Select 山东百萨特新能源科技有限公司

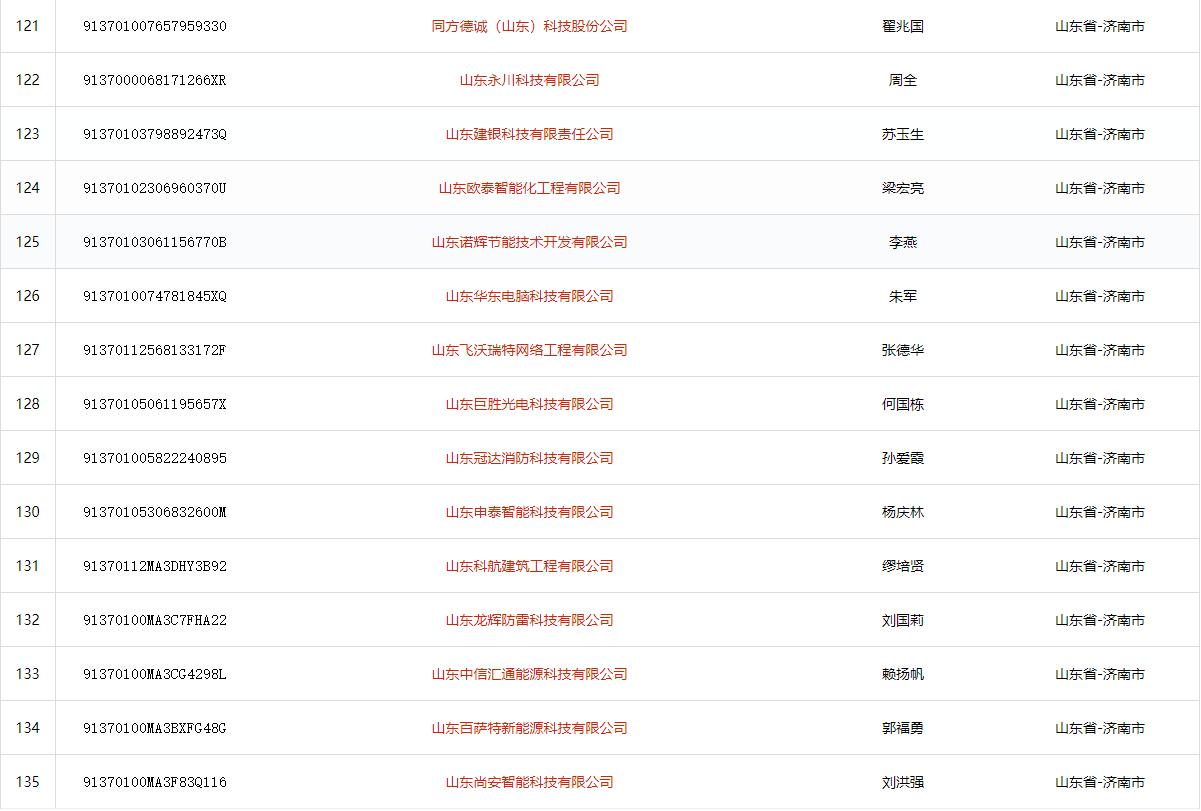click(x=529, y=728)
